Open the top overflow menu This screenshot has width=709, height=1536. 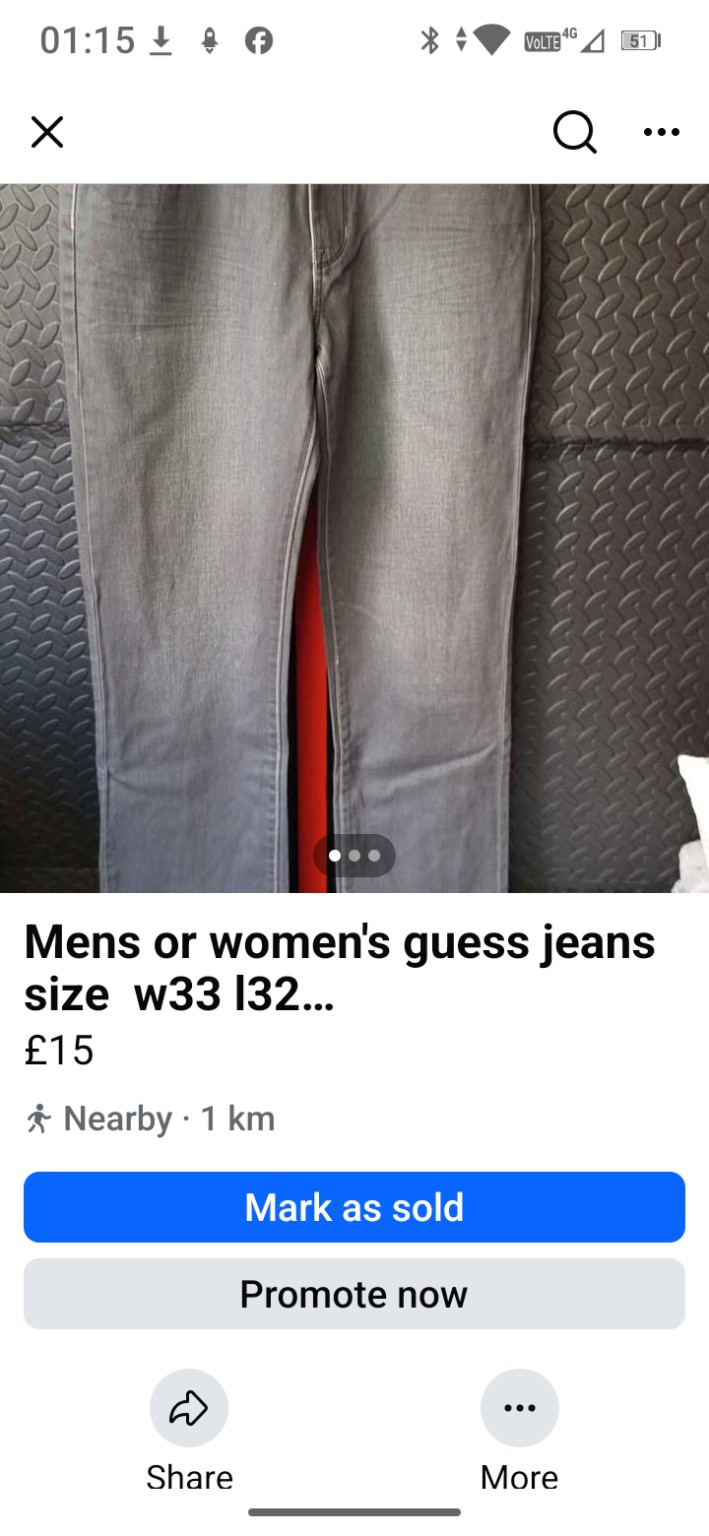(662, 132)
